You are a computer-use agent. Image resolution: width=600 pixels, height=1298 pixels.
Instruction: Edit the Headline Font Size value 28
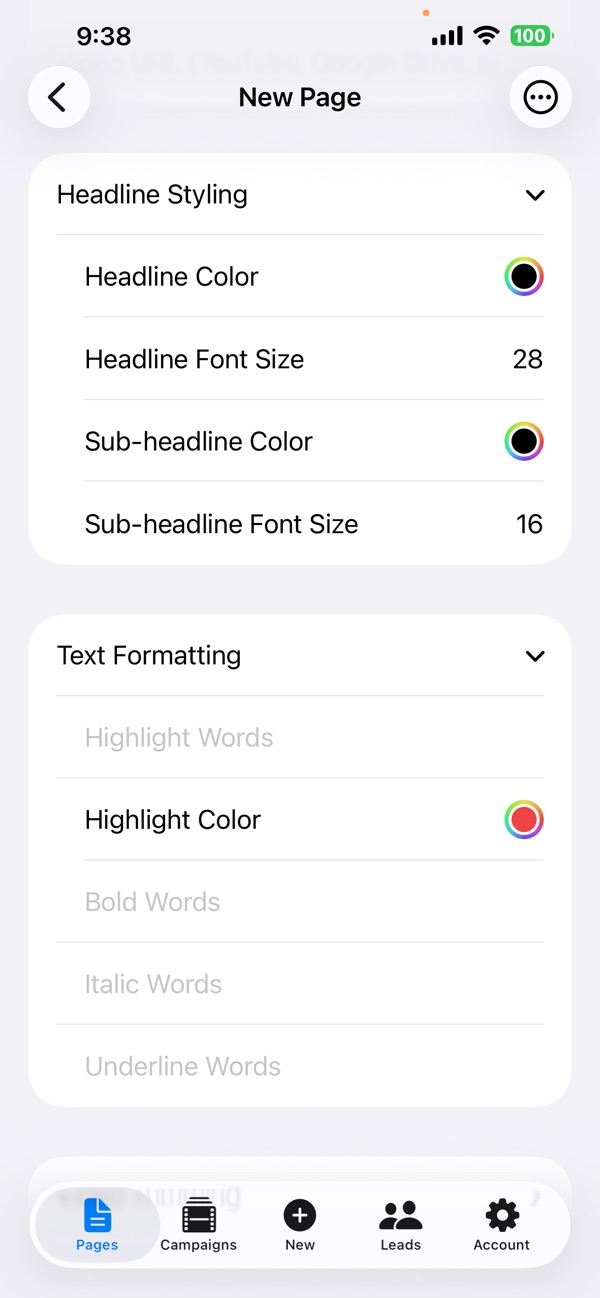tap(527, 359)
